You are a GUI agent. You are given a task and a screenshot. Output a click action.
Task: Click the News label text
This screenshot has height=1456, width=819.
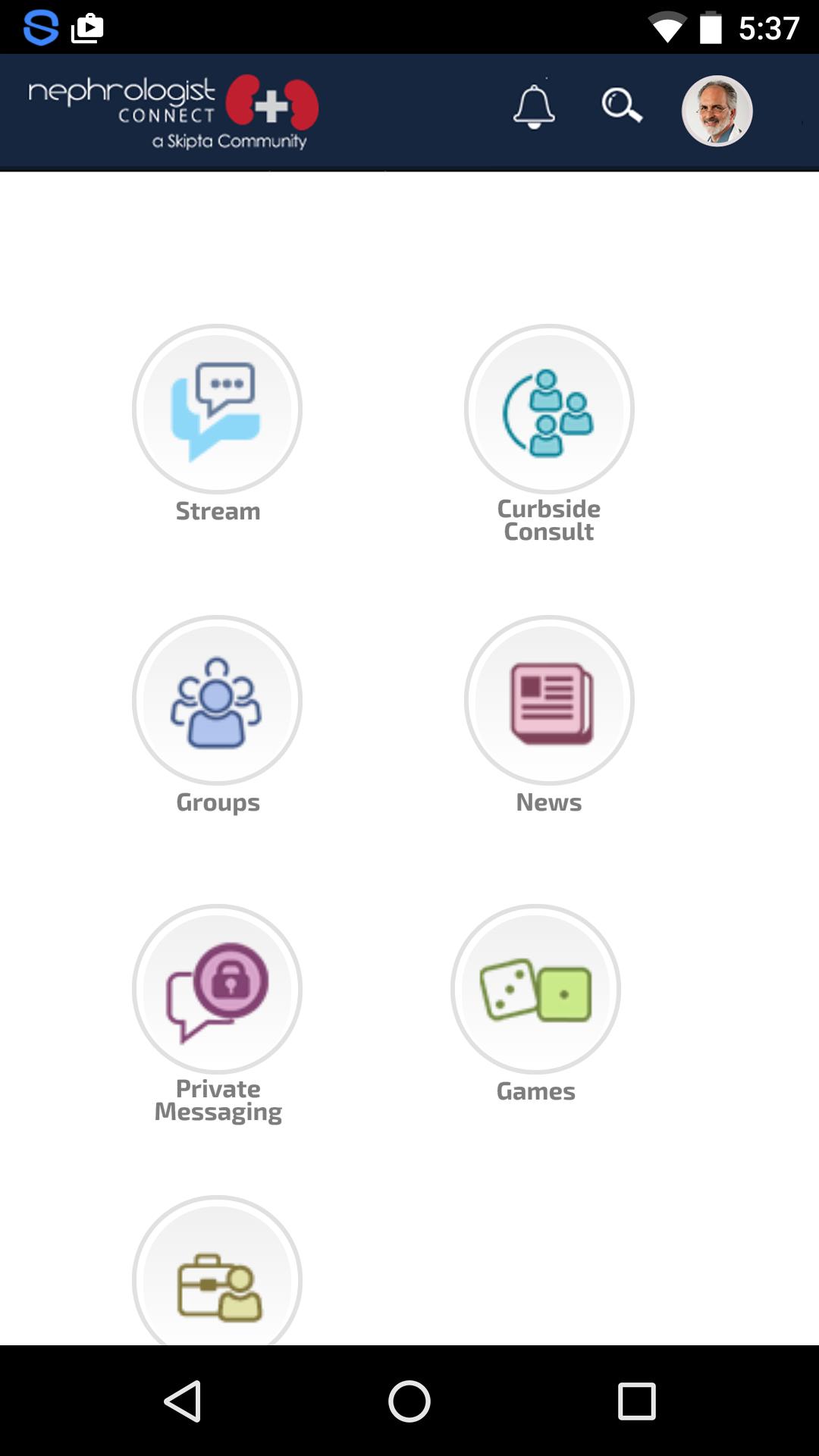point(548,802)
